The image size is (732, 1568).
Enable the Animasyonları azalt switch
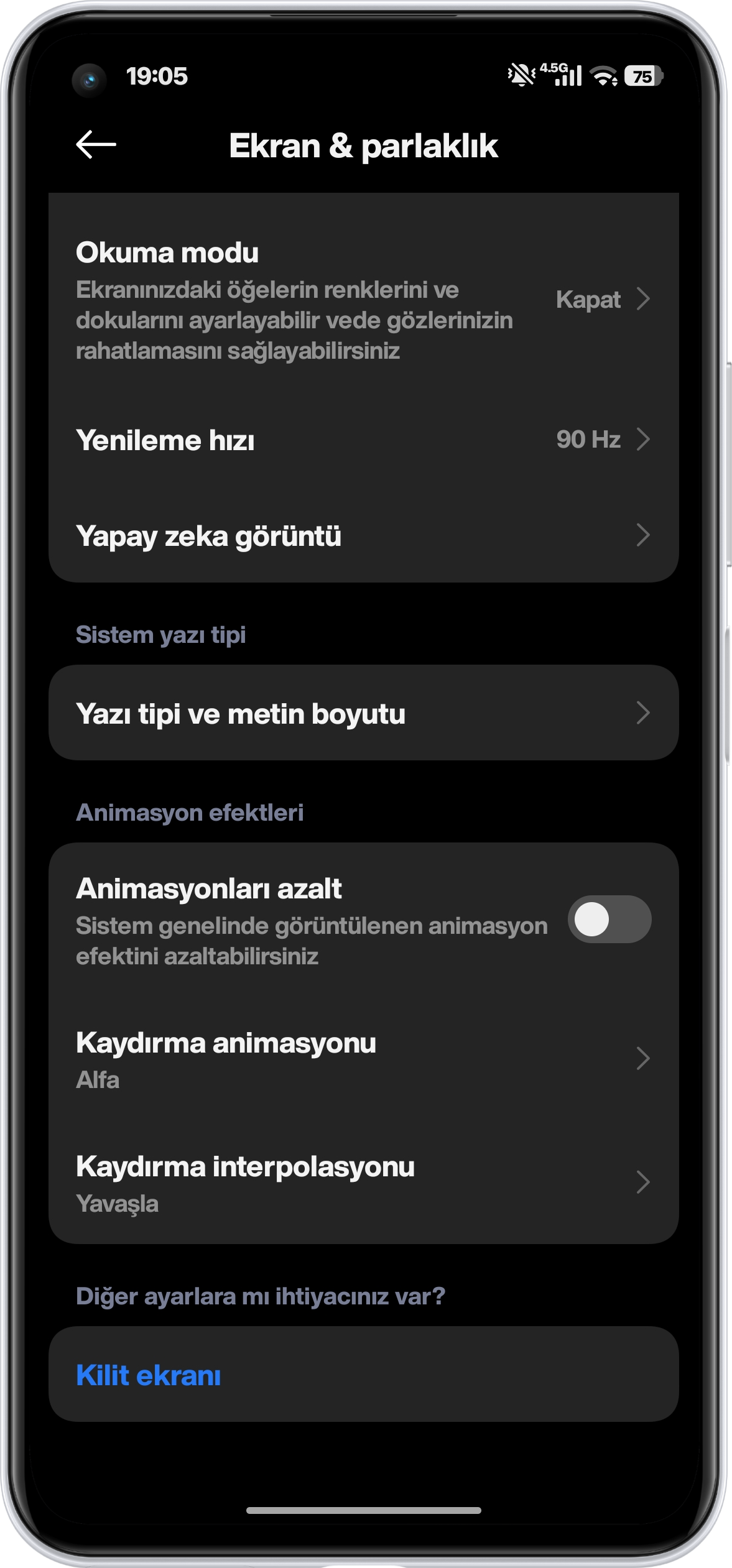coord(609,919)
